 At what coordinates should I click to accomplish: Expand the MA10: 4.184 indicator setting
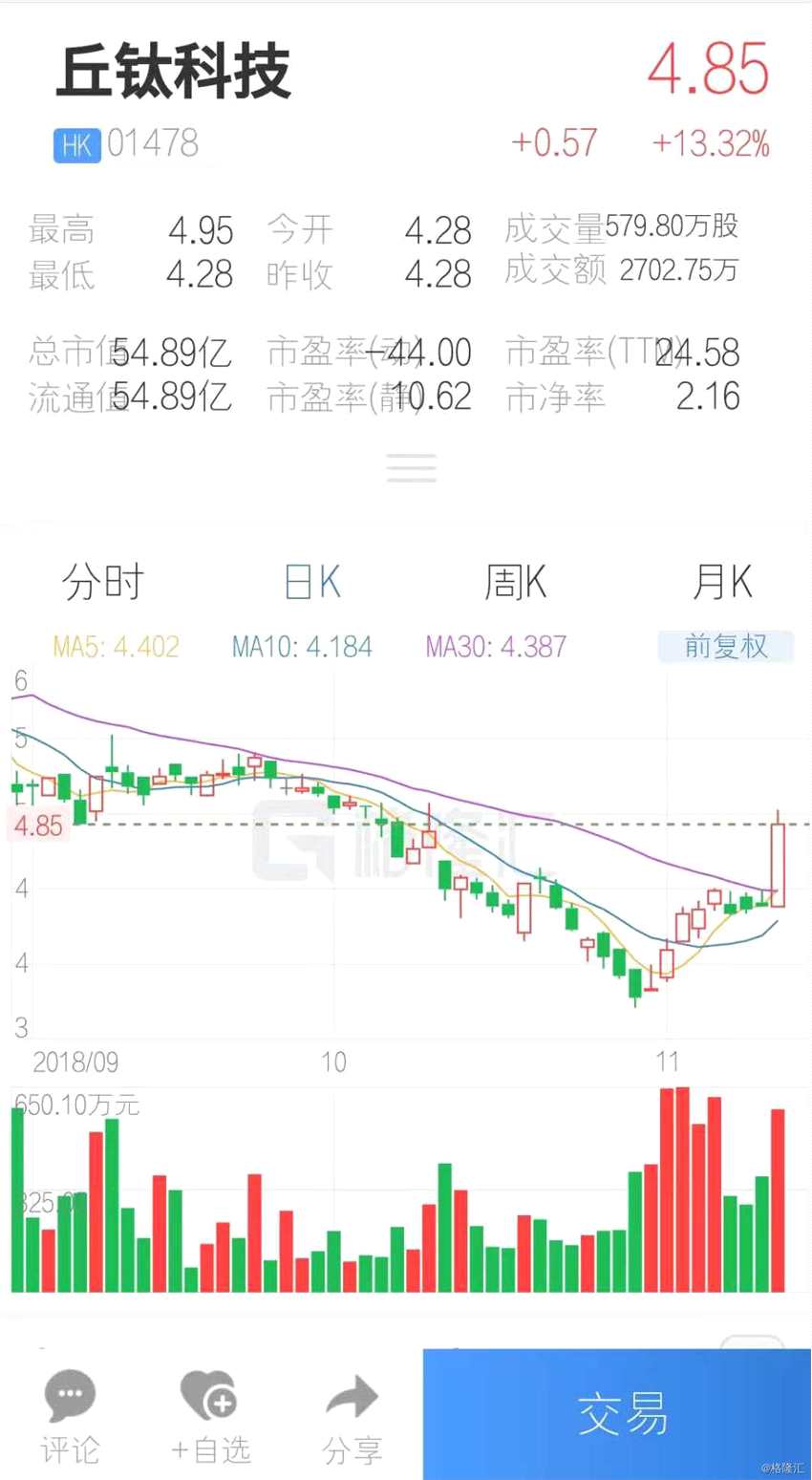[302, 646]
